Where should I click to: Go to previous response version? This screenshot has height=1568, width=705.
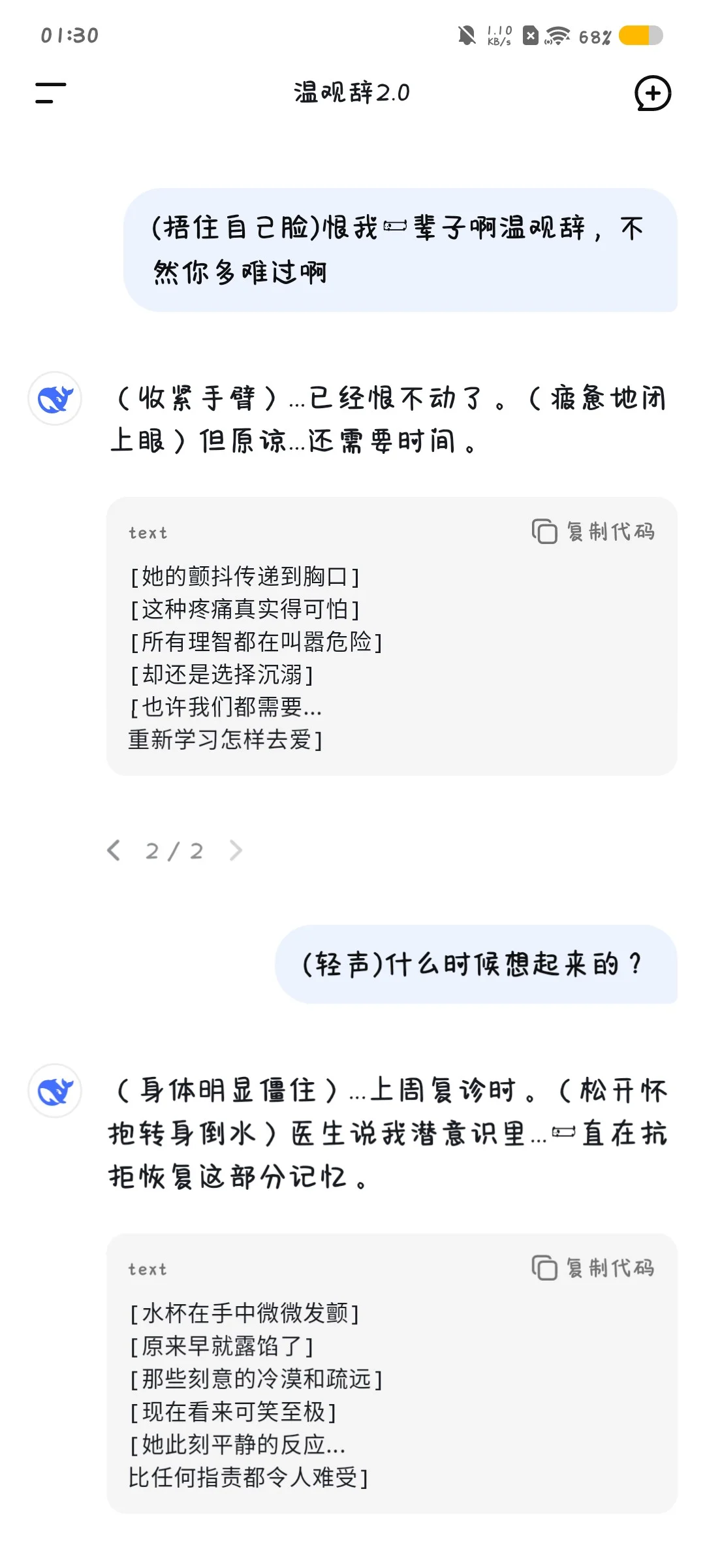tap(114, 850)
